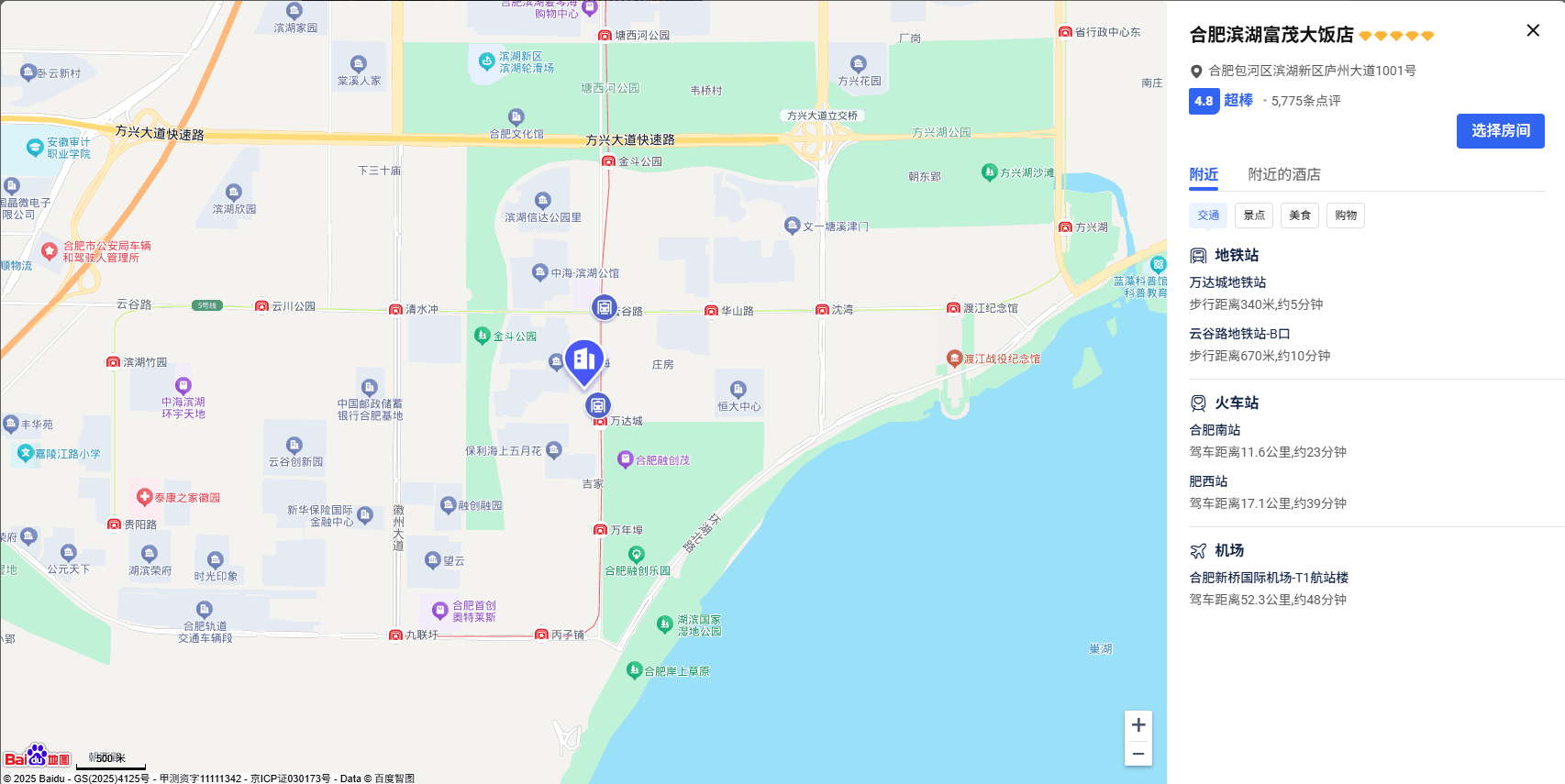1565x784 pixels.
Task: Select the 购物 filter chip
Action: pos(1346,215)
